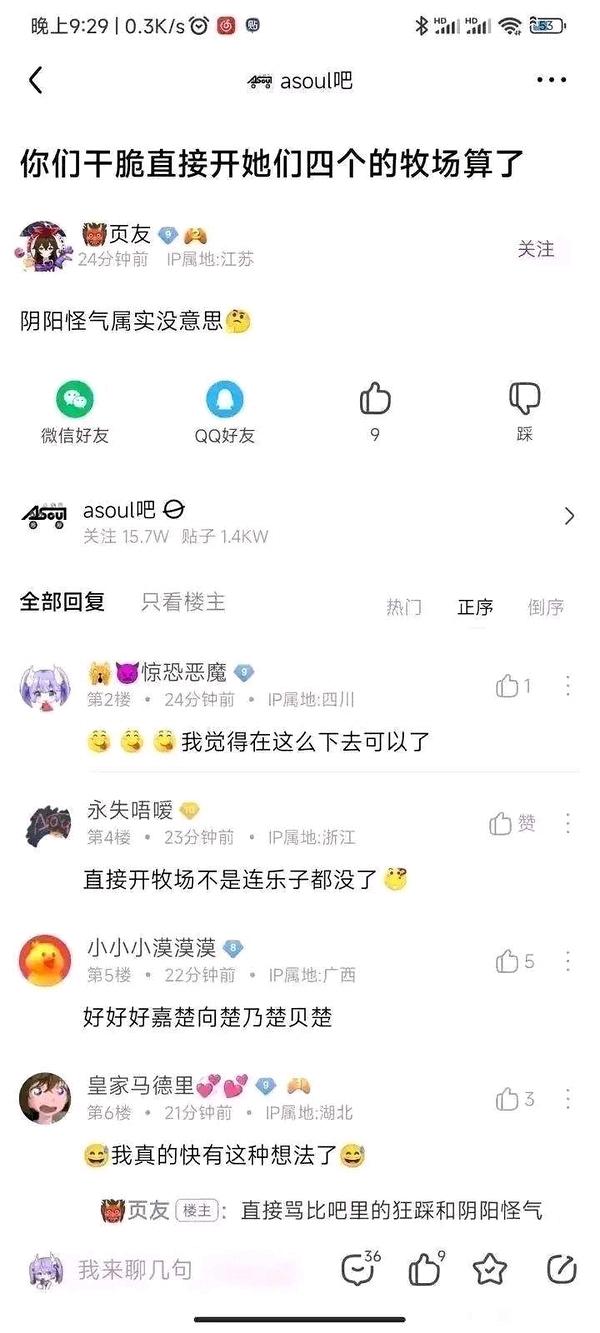Like 永失唔嗳's reply
The height and width of the screenshot is (1333, 600).
point(513,823)
